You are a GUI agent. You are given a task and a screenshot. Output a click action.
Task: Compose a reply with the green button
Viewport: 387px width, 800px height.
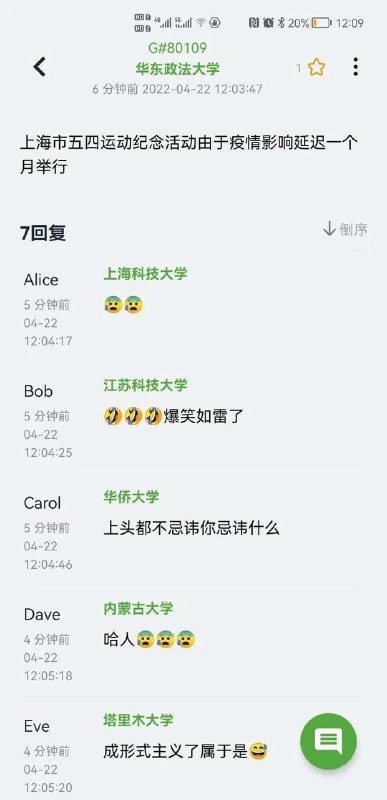pos(328,741)
